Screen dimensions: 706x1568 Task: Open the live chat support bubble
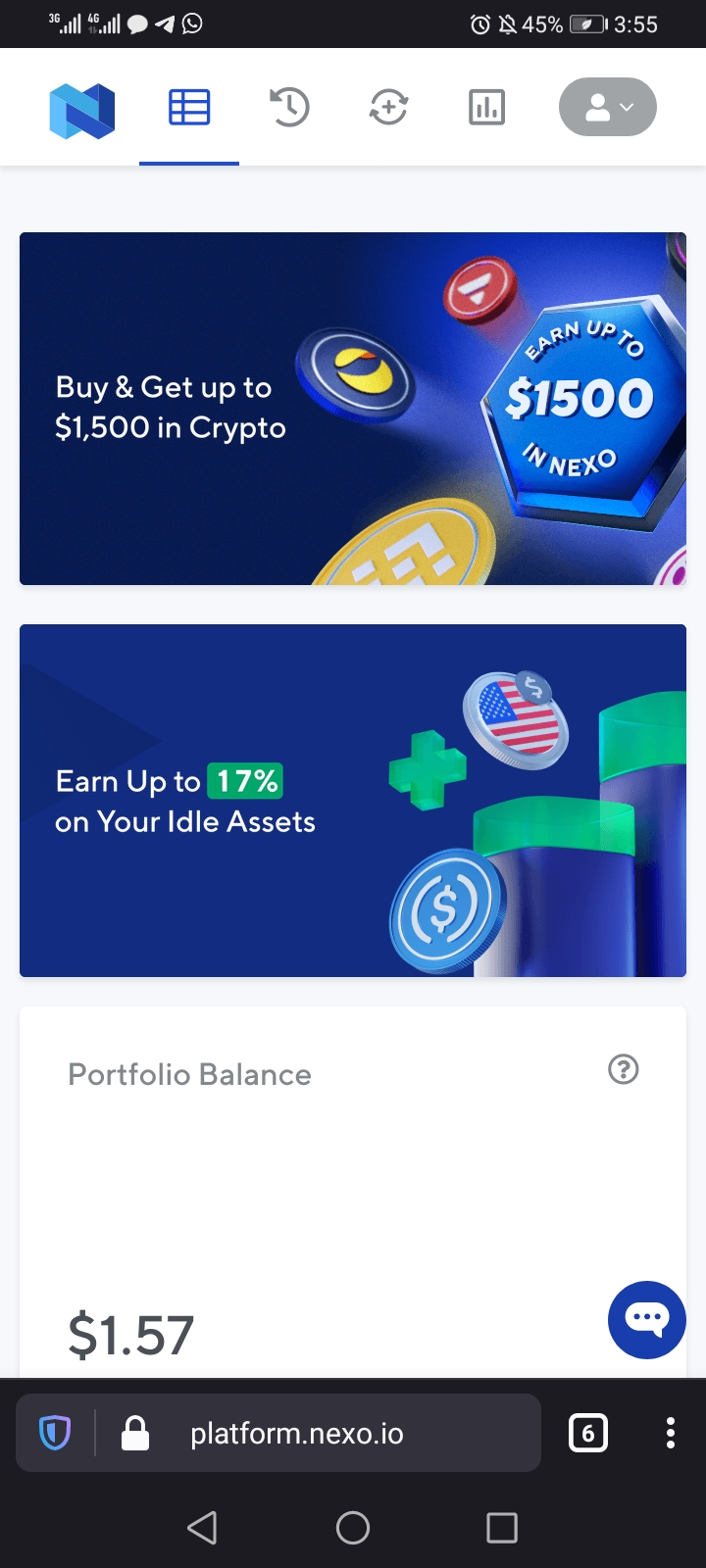[x=646, y=1319]
